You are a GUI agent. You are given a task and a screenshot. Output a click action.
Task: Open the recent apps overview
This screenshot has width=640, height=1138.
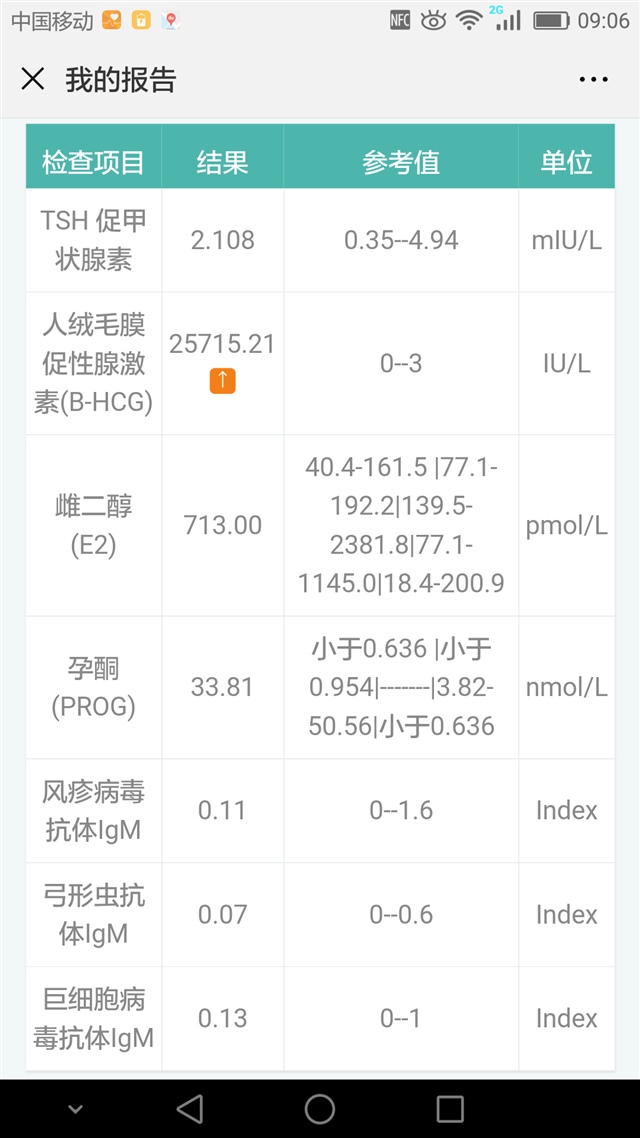click(x=450, y=1108)
